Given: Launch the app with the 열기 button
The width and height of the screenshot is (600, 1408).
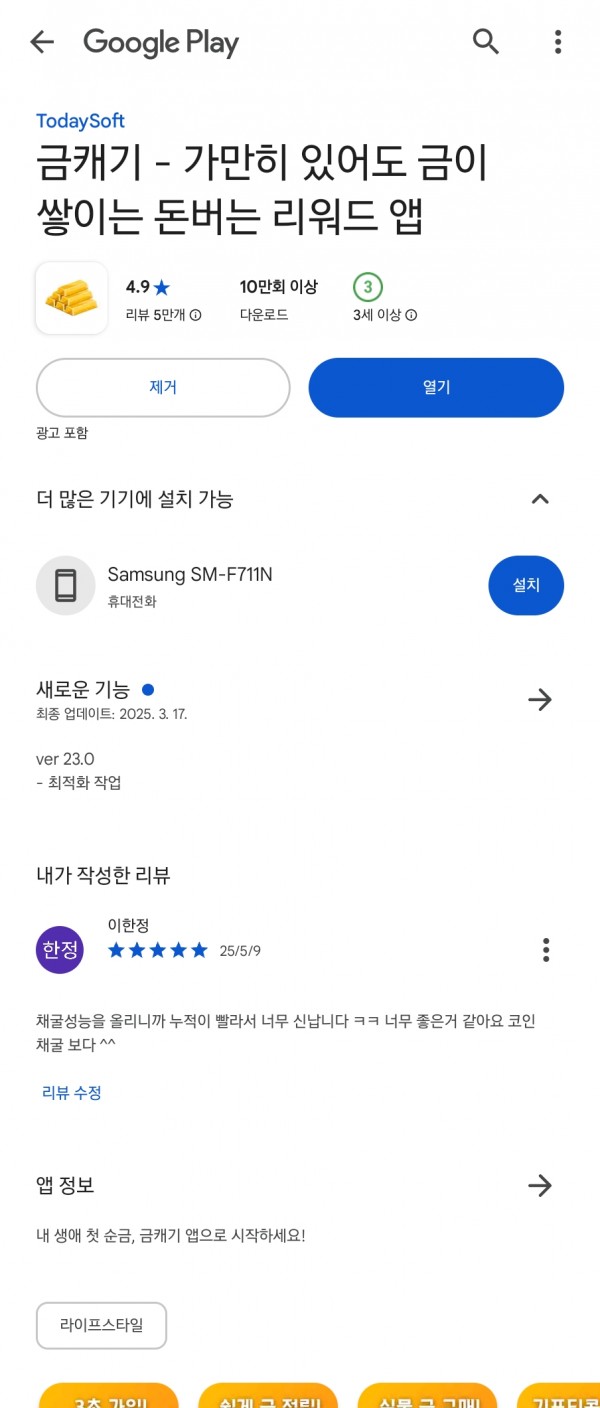Looking at the screenshot, I should pyautogui.click(x=436, y=388).
